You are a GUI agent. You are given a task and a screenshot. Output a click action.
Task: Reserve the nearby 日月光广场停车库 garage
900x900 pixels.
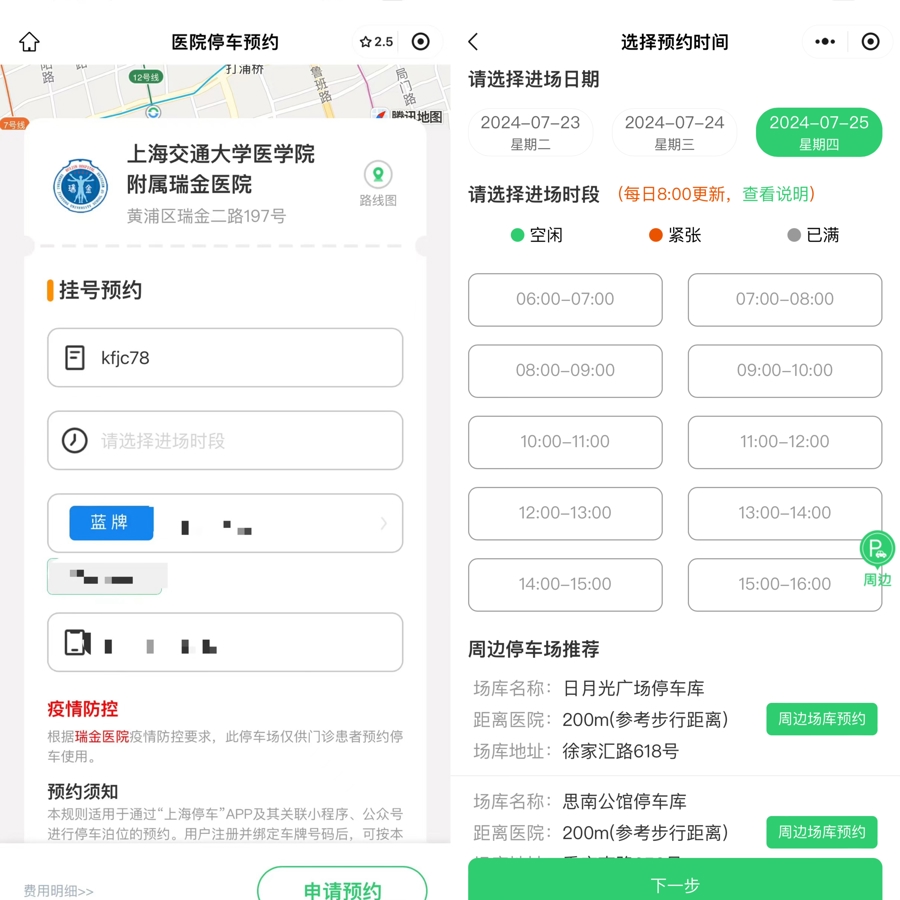(821, 719)
